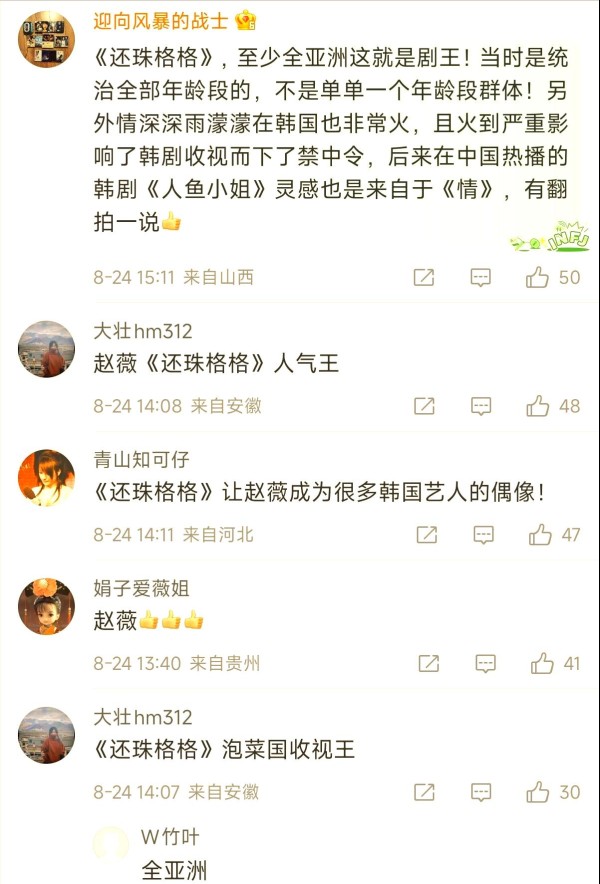Reply to 大壮hm312's 泡菜国收视王 comment
Screen dimensions: 600x884
pos(481,792)
